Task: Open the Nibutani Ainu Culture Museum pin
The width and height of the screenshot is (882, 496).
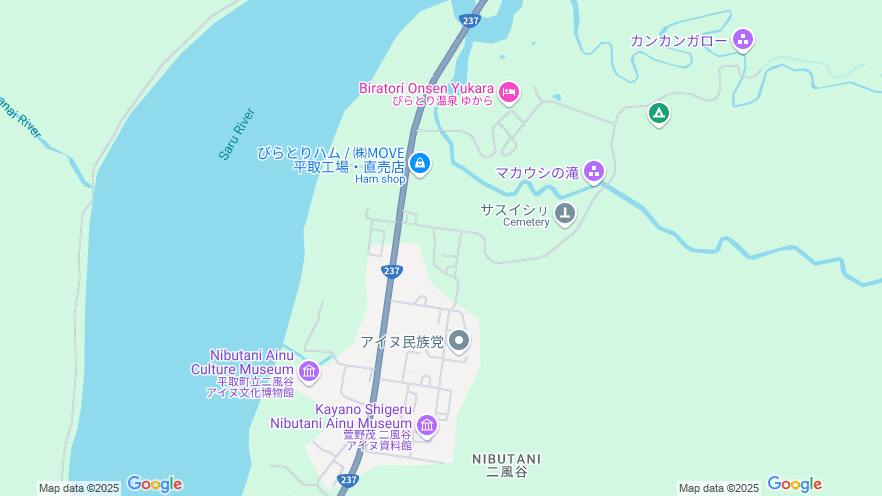Action: tap(308, 372)
